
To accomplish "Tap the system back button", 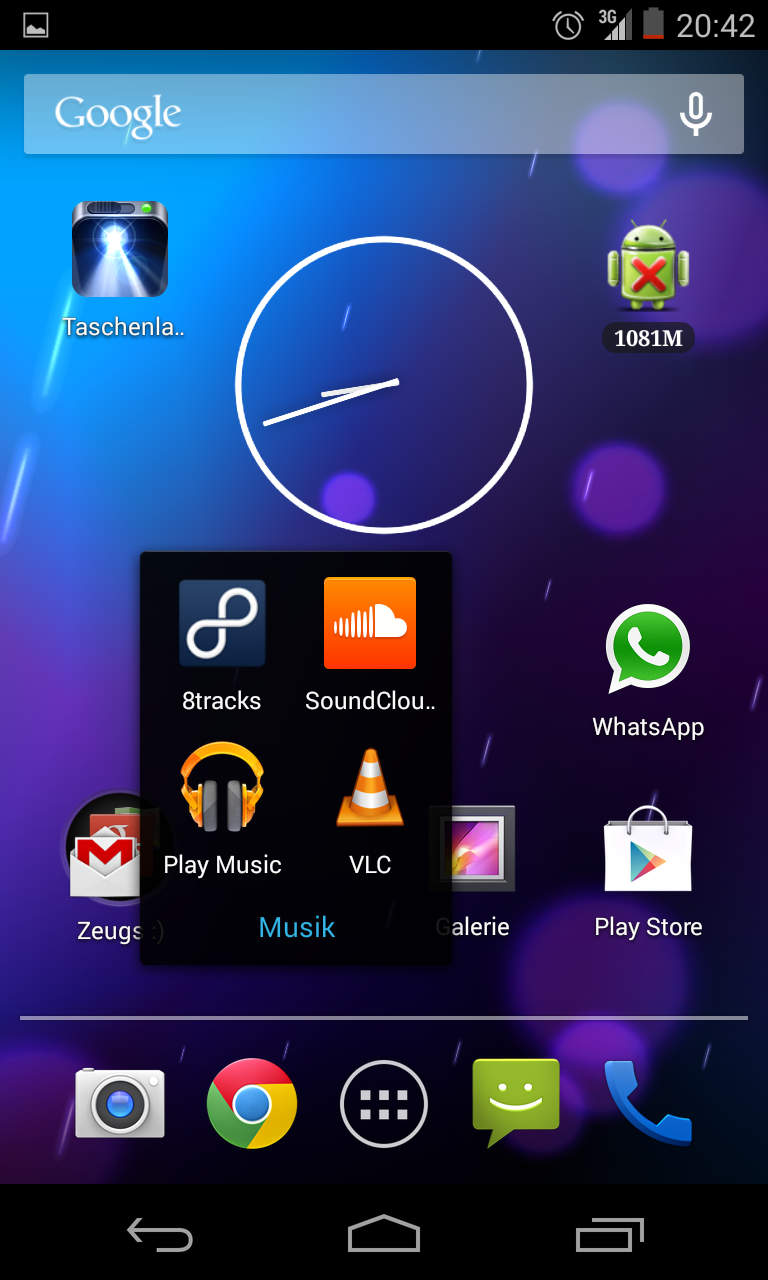I will 160,1234.
